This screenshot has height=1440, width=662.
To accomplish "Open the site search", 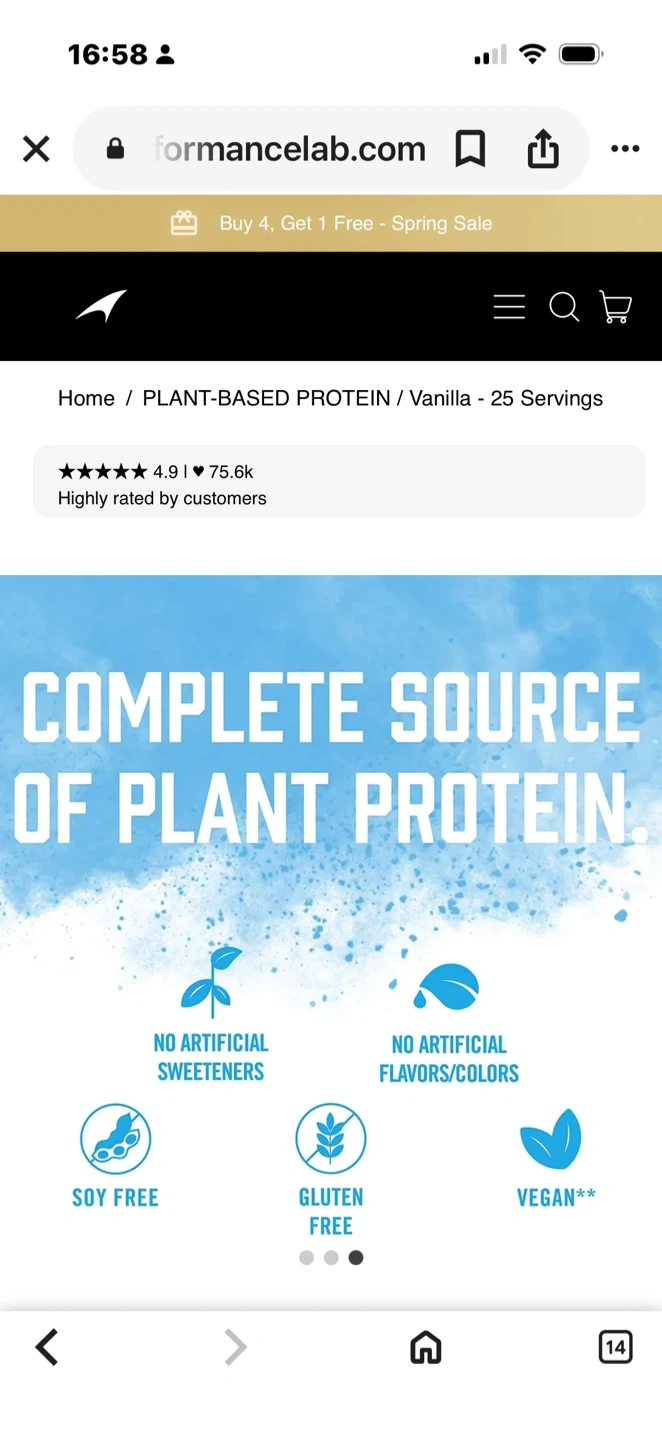I will (564, 307).
